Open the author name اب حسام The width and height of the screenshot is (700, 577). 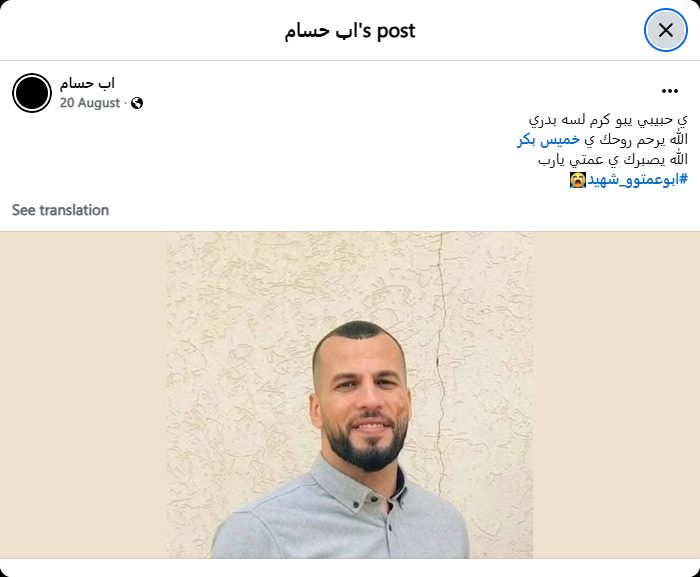[87, 83]
